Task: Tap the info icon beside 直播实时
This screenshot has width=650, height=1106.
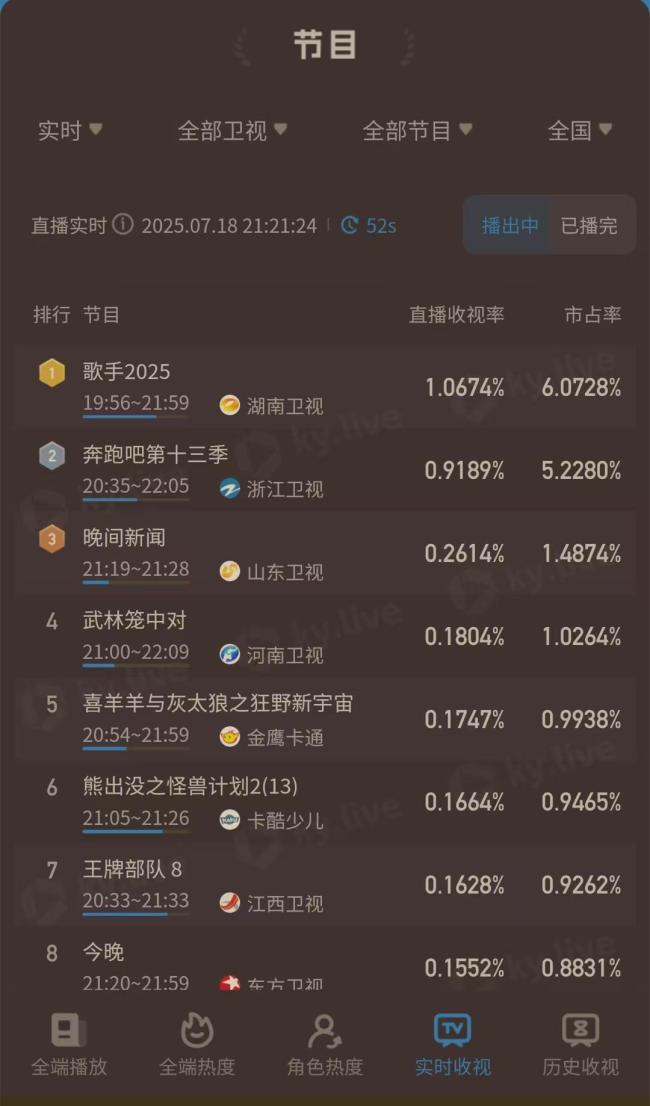Action: [x=123, y=225]
